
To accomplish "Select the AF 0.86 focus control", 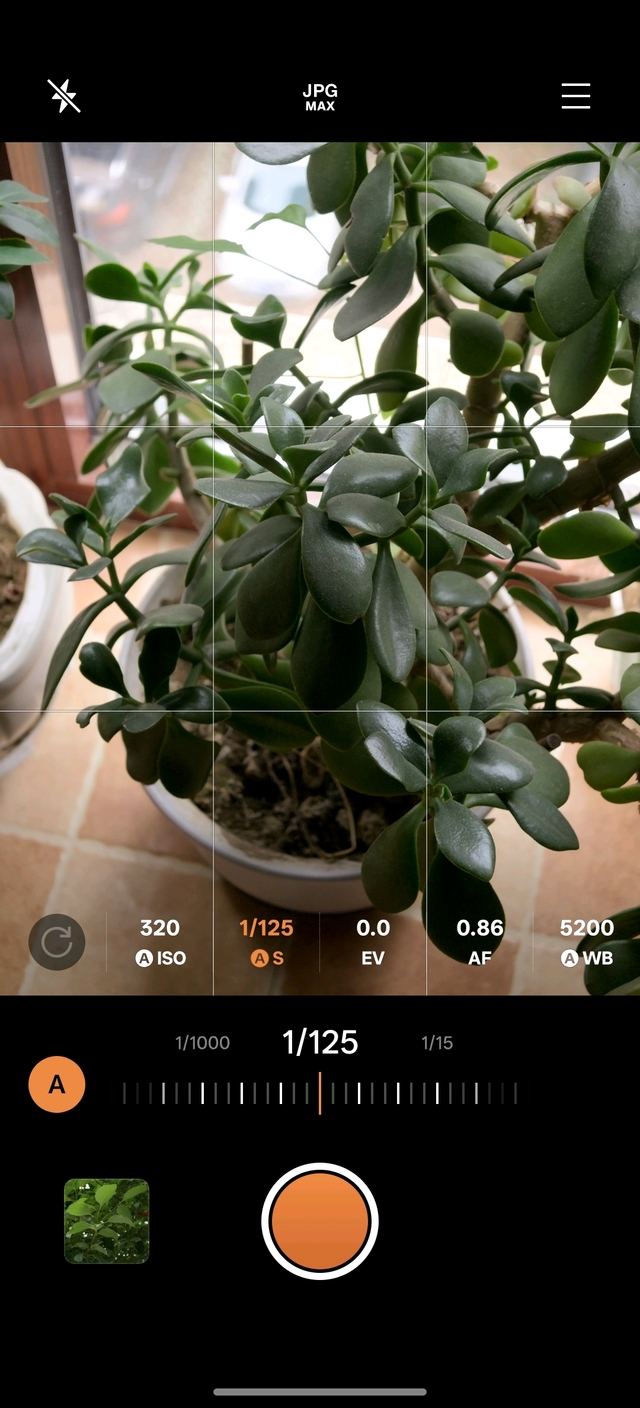I will click(480, 942).
